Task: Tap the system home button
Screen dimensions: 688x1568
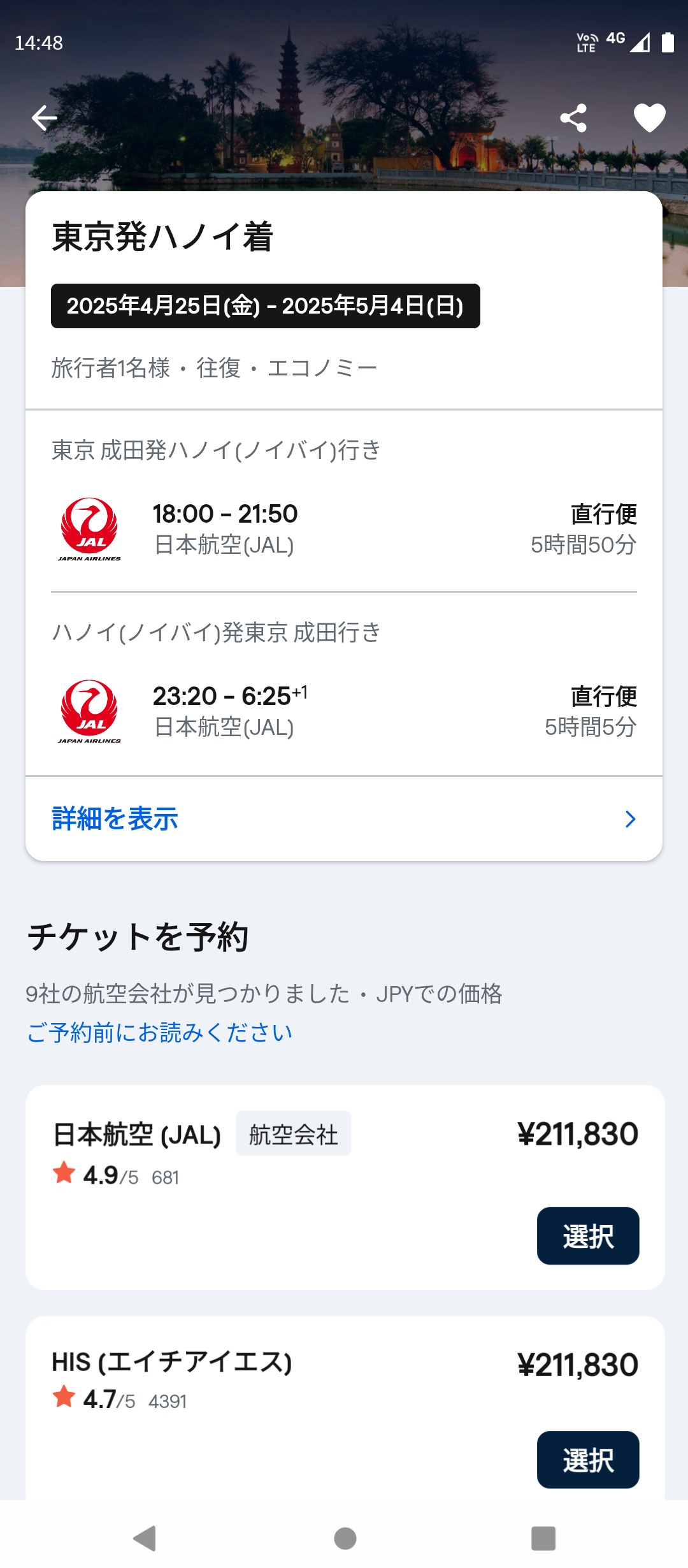Action: [345, 1538]
